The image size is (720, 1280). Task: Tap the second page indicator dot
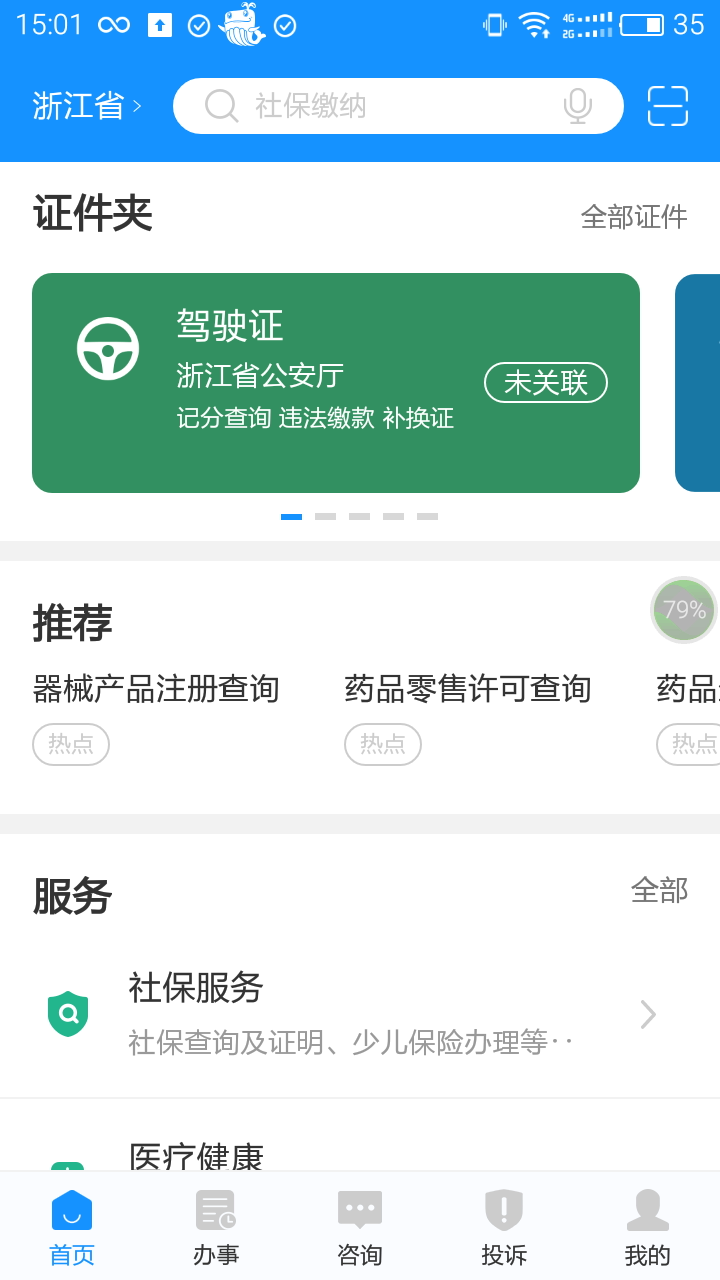pos(326,516)
